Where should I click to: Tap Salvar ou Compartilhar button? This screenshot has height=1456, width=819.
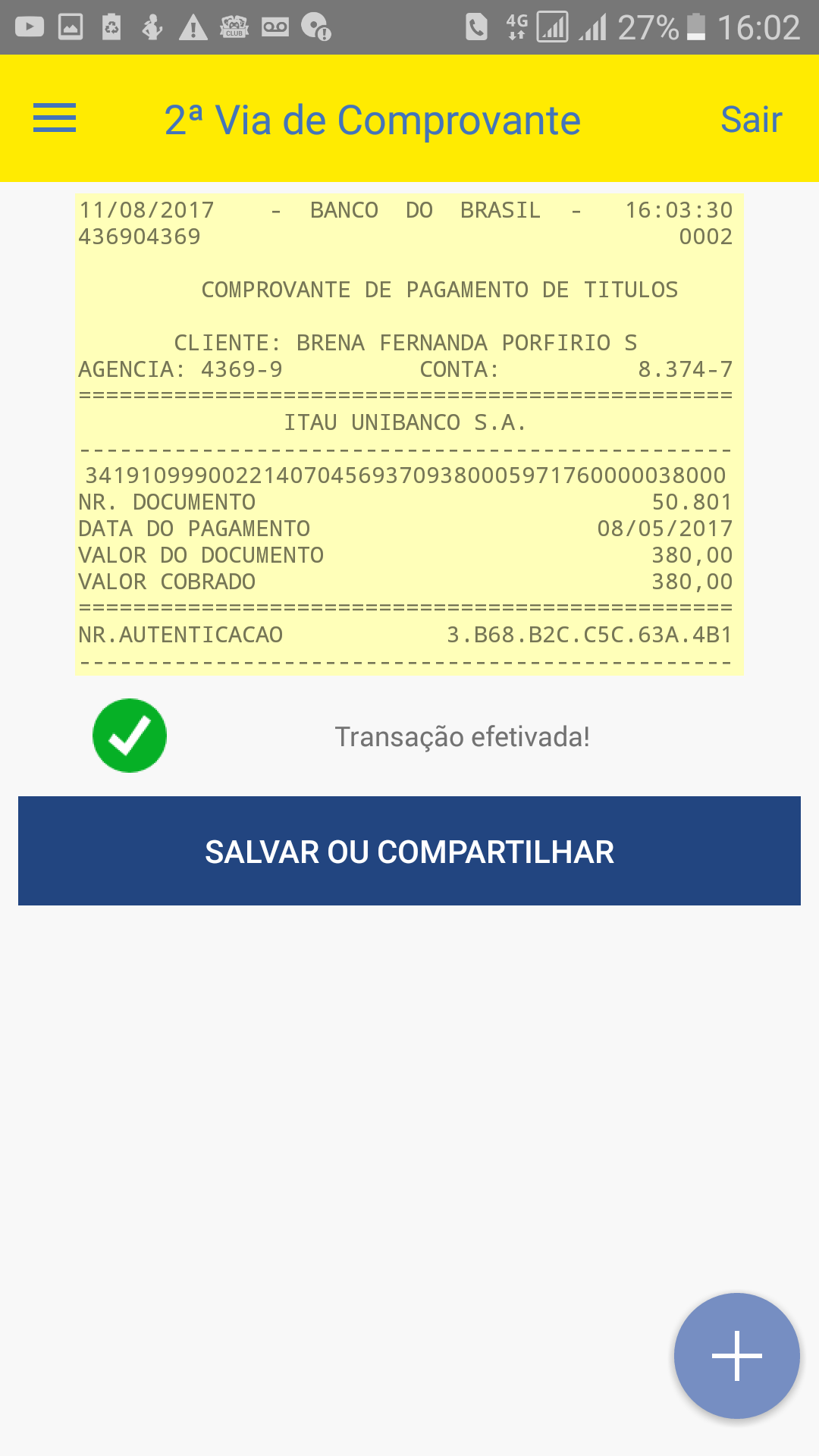tap(409, 851)
